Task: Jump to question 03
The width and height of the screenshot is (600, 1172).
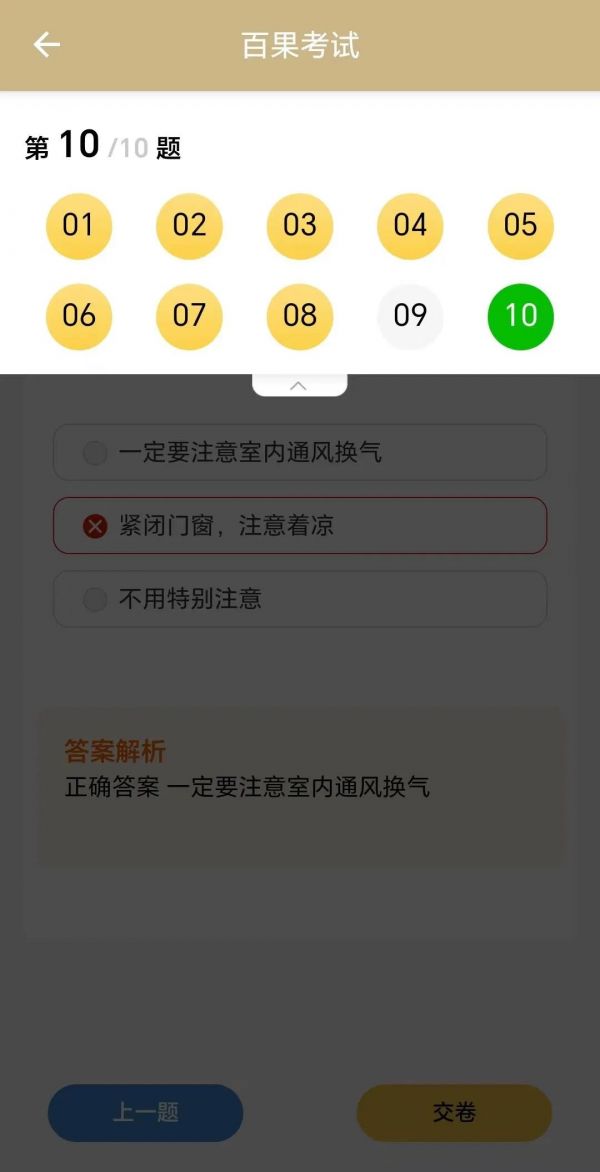Action: pos(300,226)
